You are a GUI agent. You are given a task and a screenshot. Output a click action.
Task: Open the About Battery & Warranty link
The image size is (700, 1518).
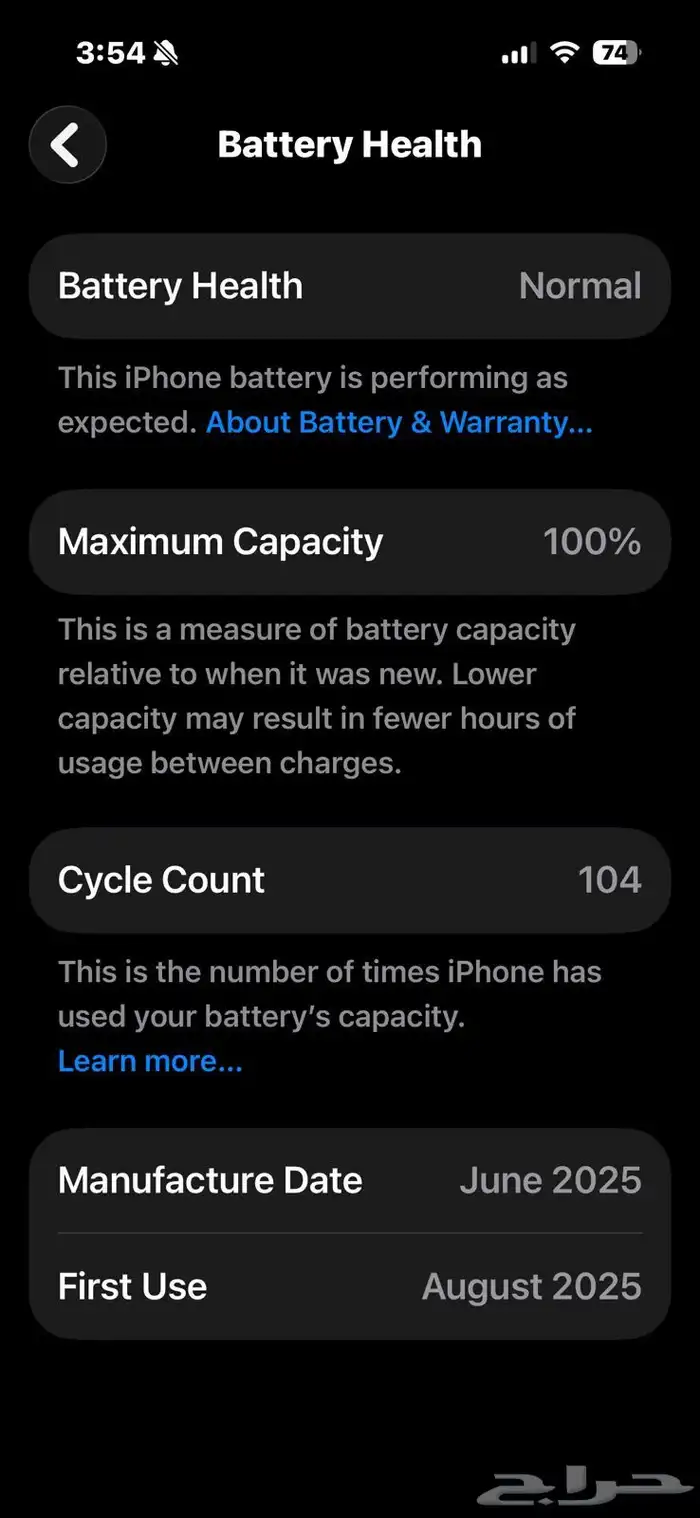399,422
